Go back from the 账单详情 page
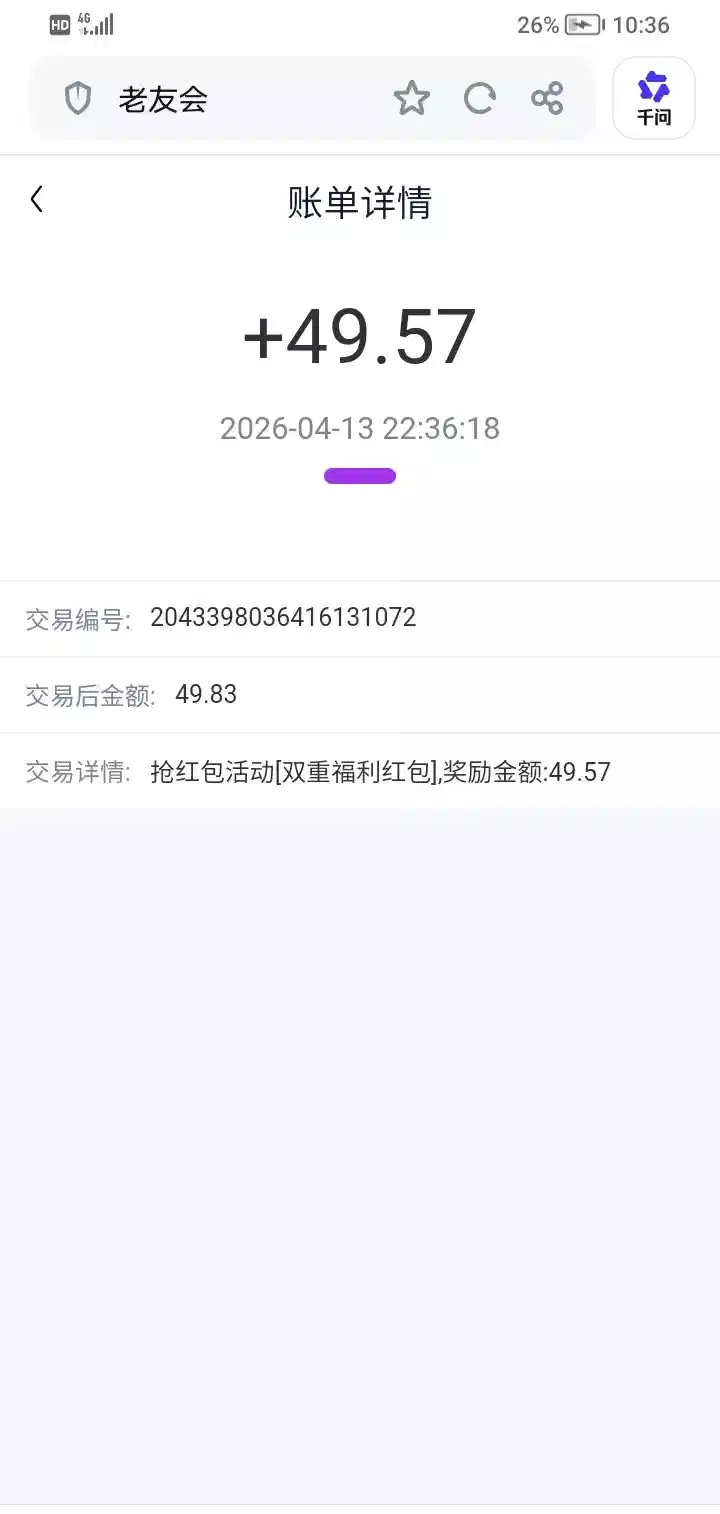This screenshot has height=1514, width=720. coord(37,200)
